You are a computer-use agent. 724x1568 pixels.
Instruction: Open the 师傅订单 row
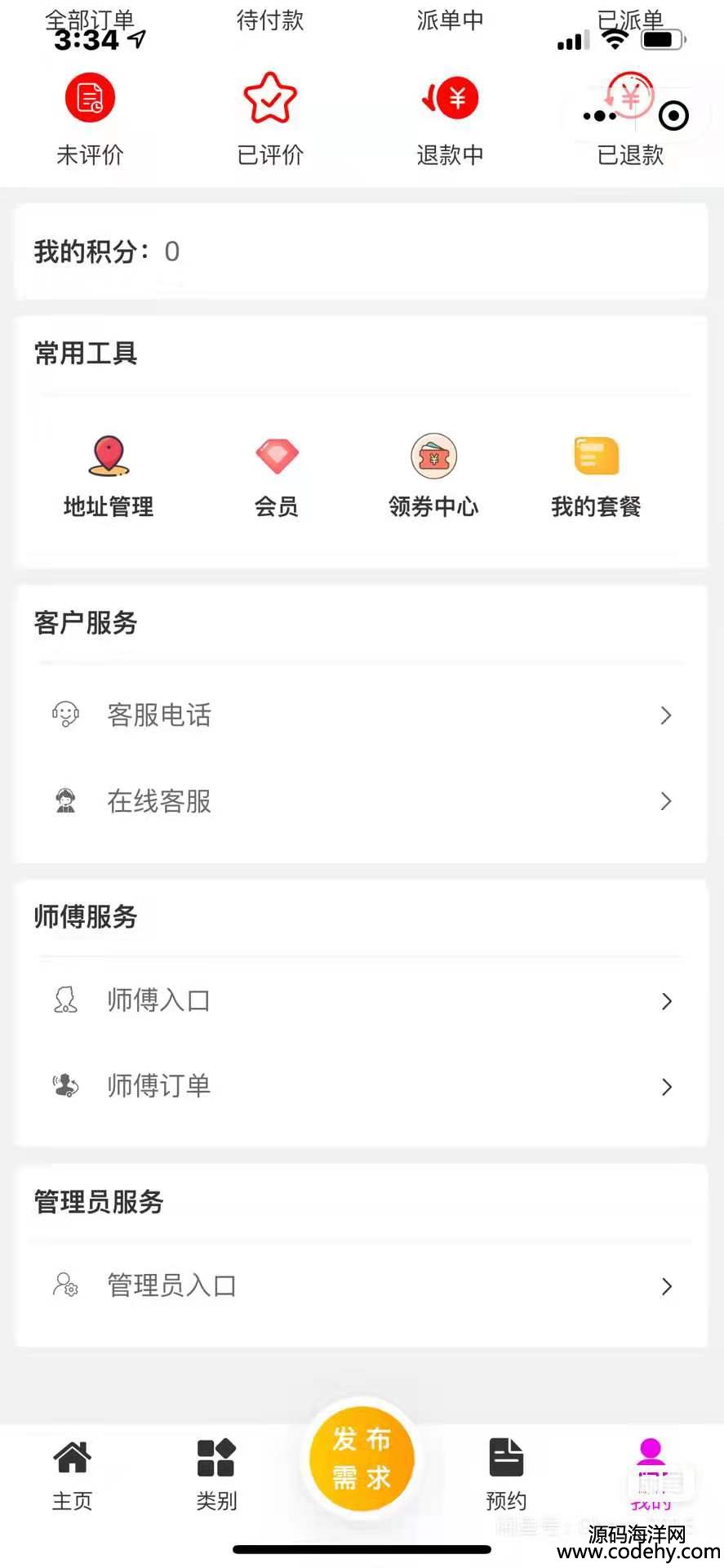[x=362, y=1086]
